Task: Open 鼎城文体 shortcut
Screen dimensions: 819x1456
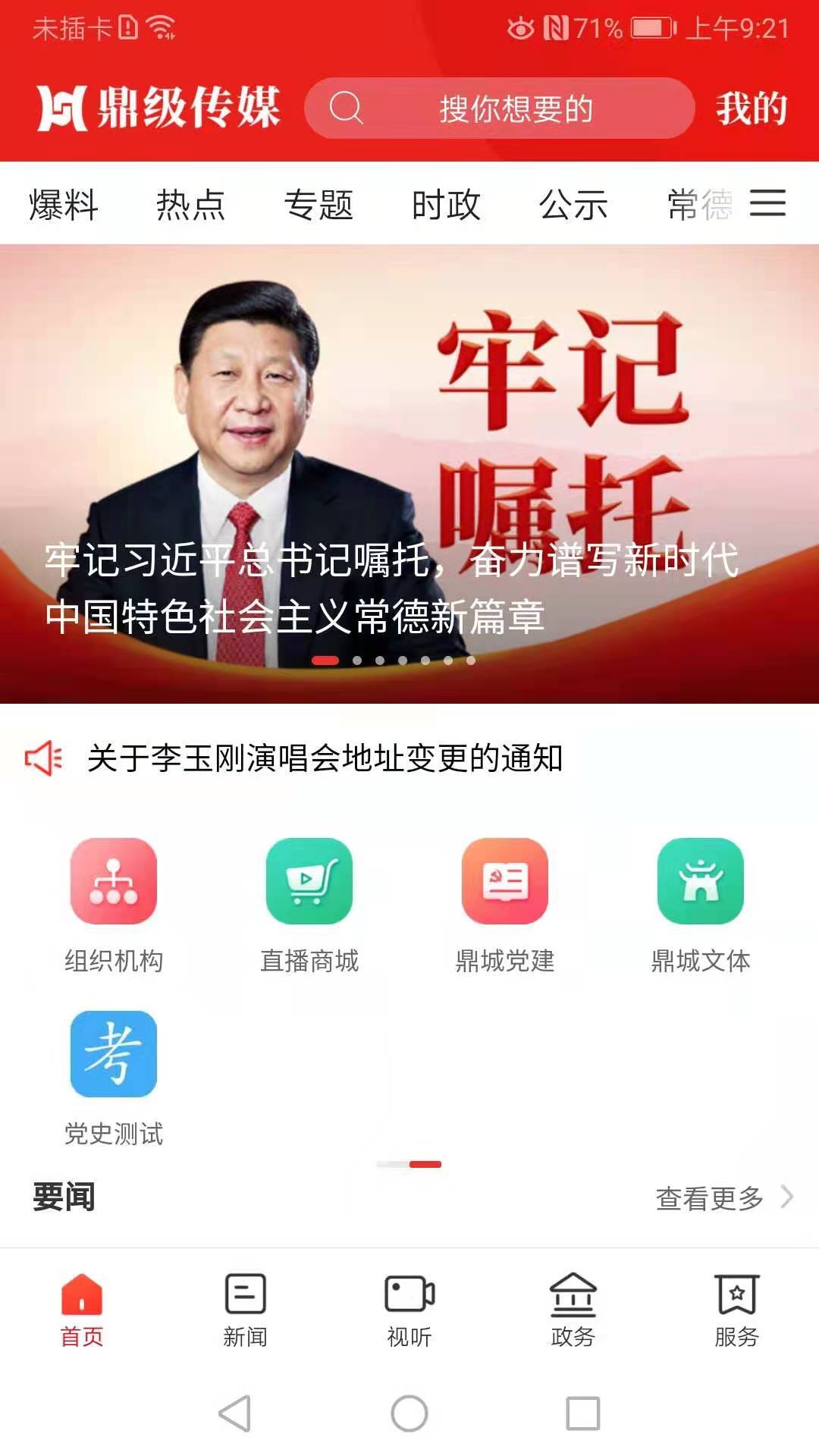Action: pyautogui.click(x=701, y=904)
